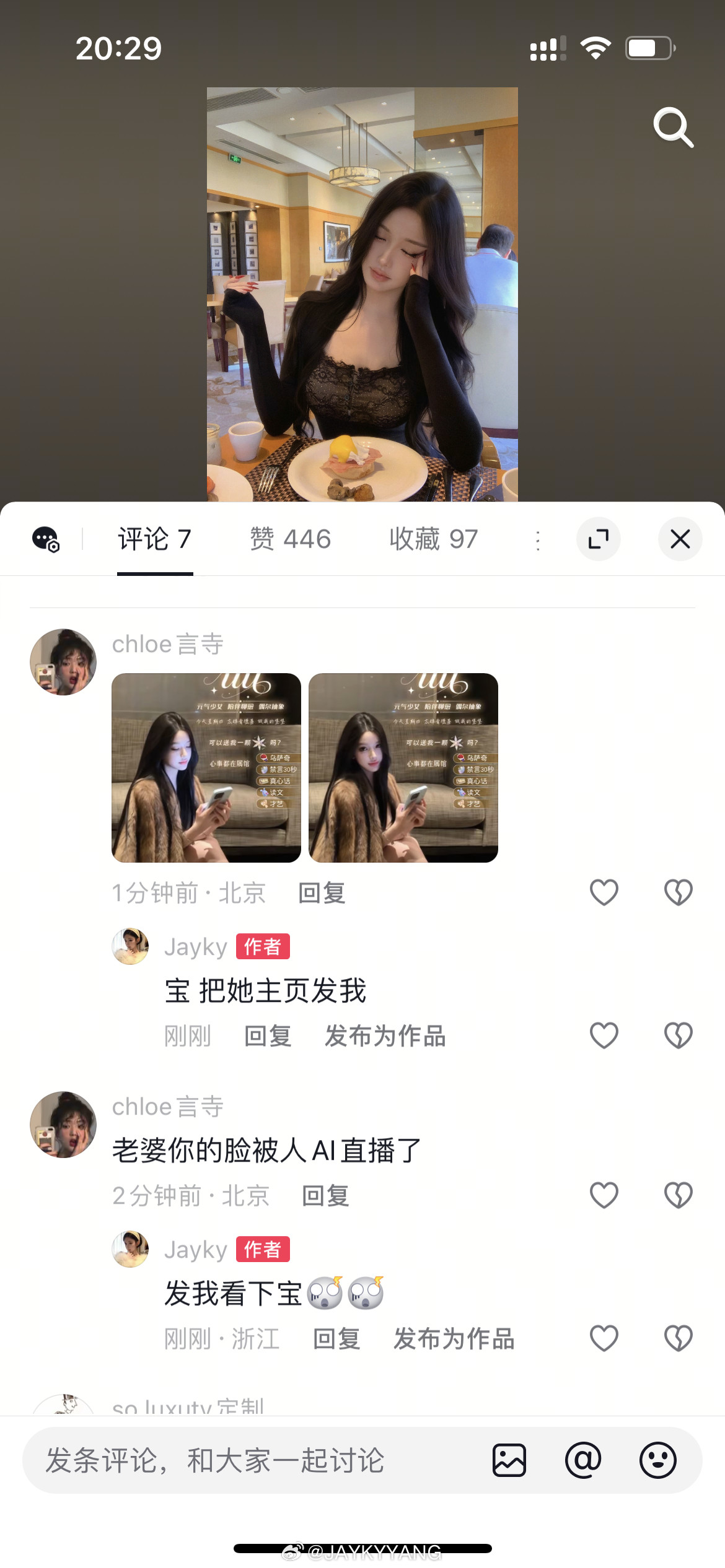The width and height of the screenshot is (725, 1568).
Task: Attach an image to your comment
Action: [x=509, y=1460]
